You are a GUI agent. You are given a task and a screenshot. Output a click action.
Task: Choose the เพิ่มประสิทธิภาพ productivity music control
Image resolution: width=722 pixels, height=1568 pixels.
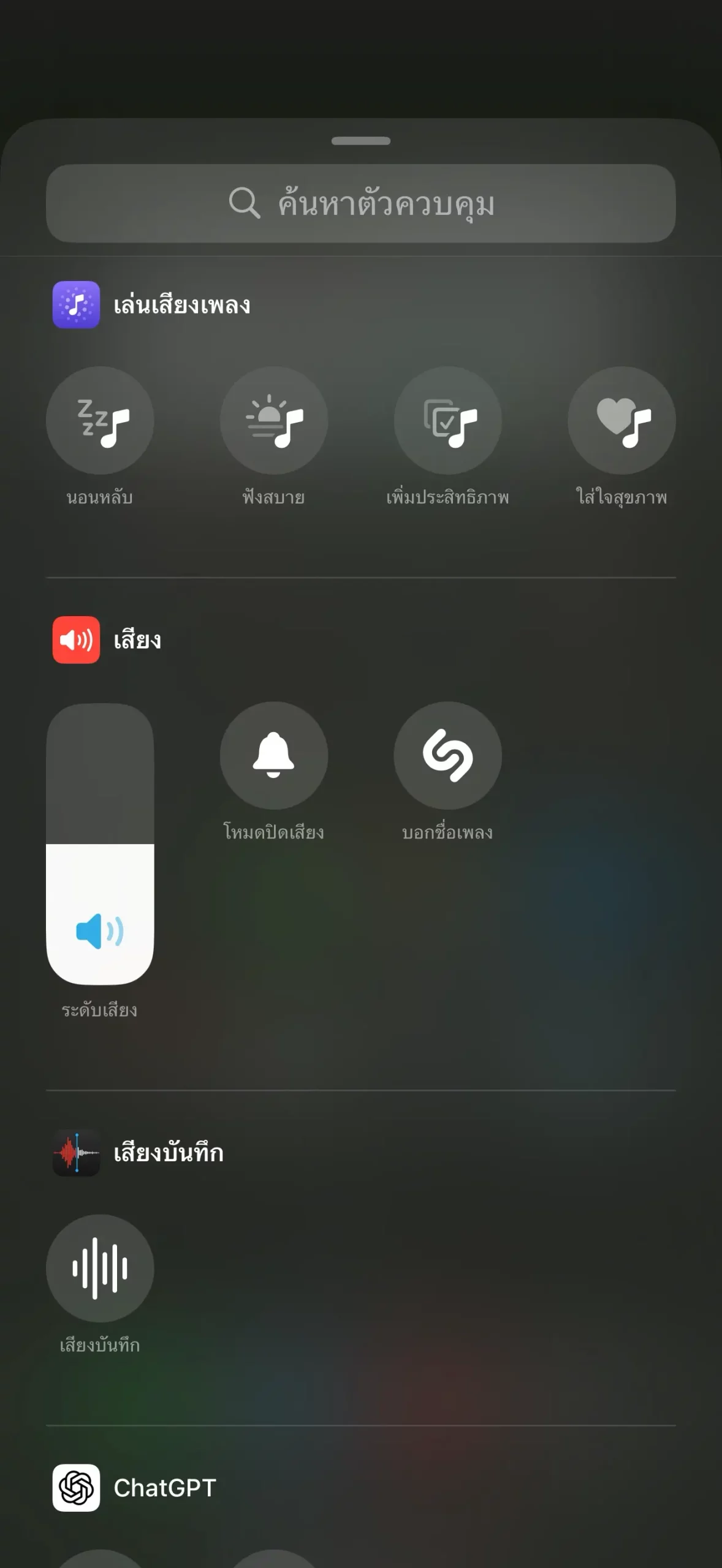[x=447, y=420]
